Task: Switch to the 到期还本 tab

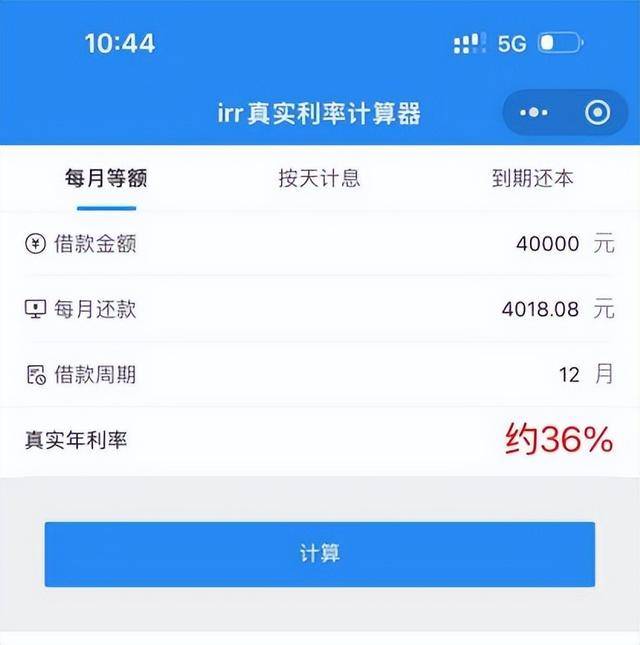Action: click(x=532, y=179)
